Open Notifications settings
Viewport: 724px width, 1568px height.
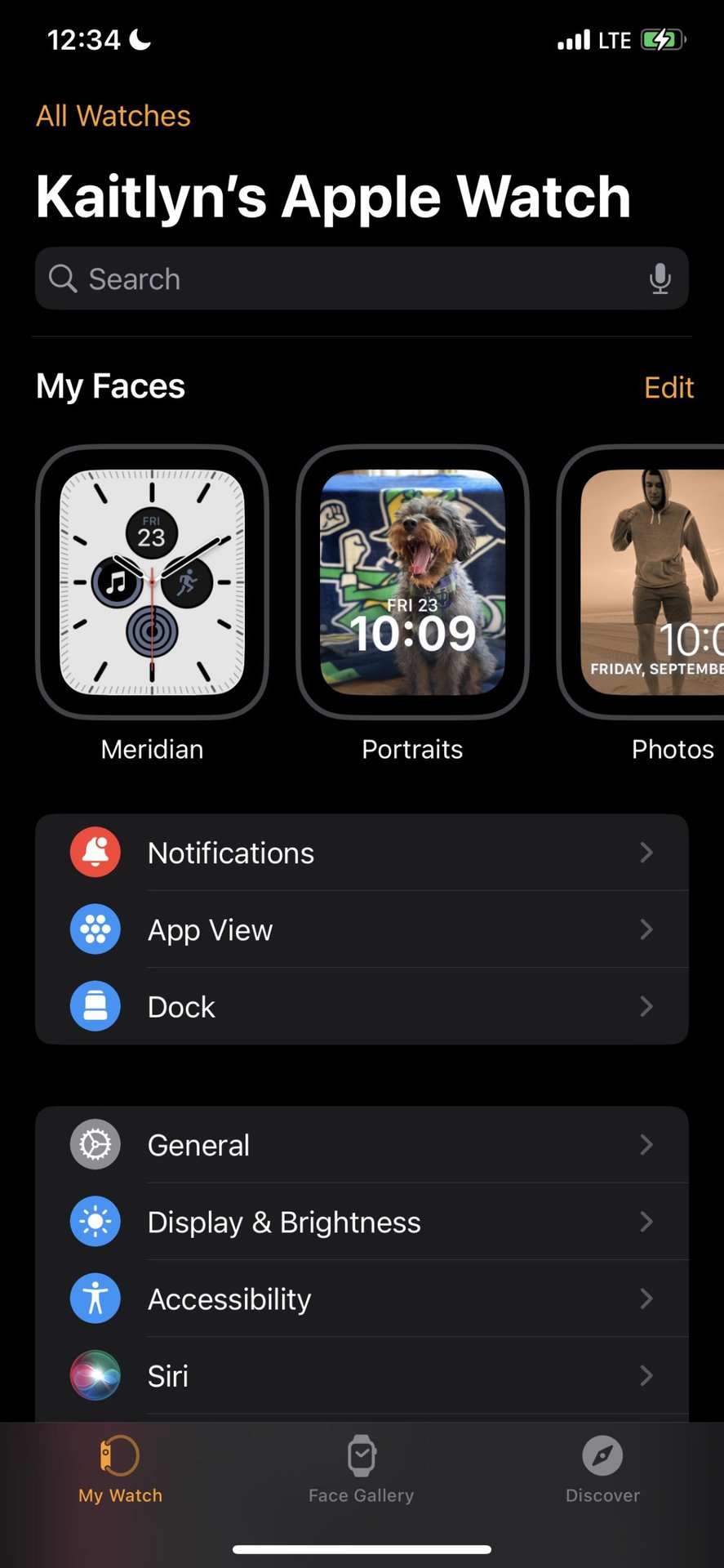362,853
